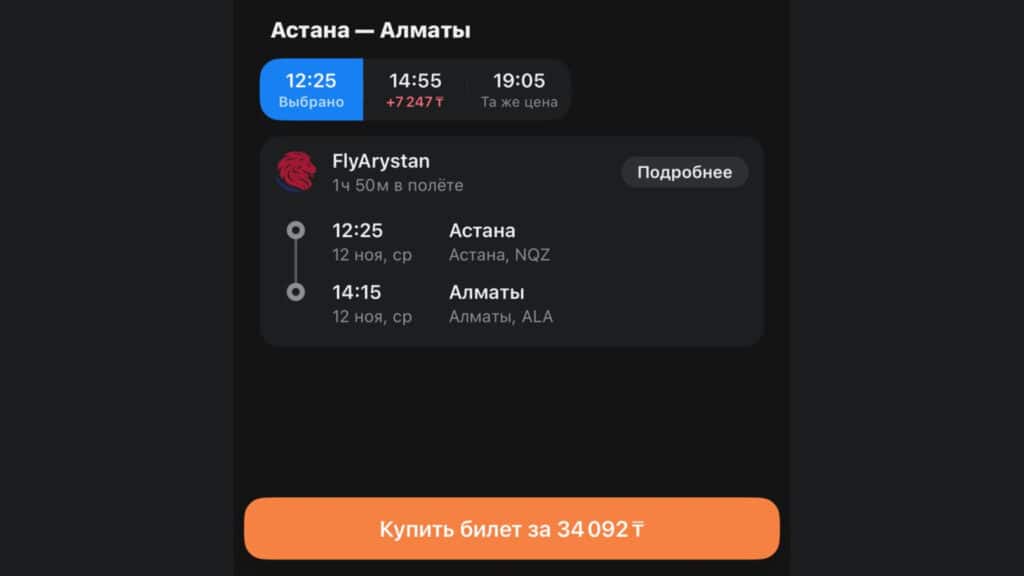Select the 12:25 departure time
Image resolution: width=1024 pixels, height=576 pixels.
point(311,90)
